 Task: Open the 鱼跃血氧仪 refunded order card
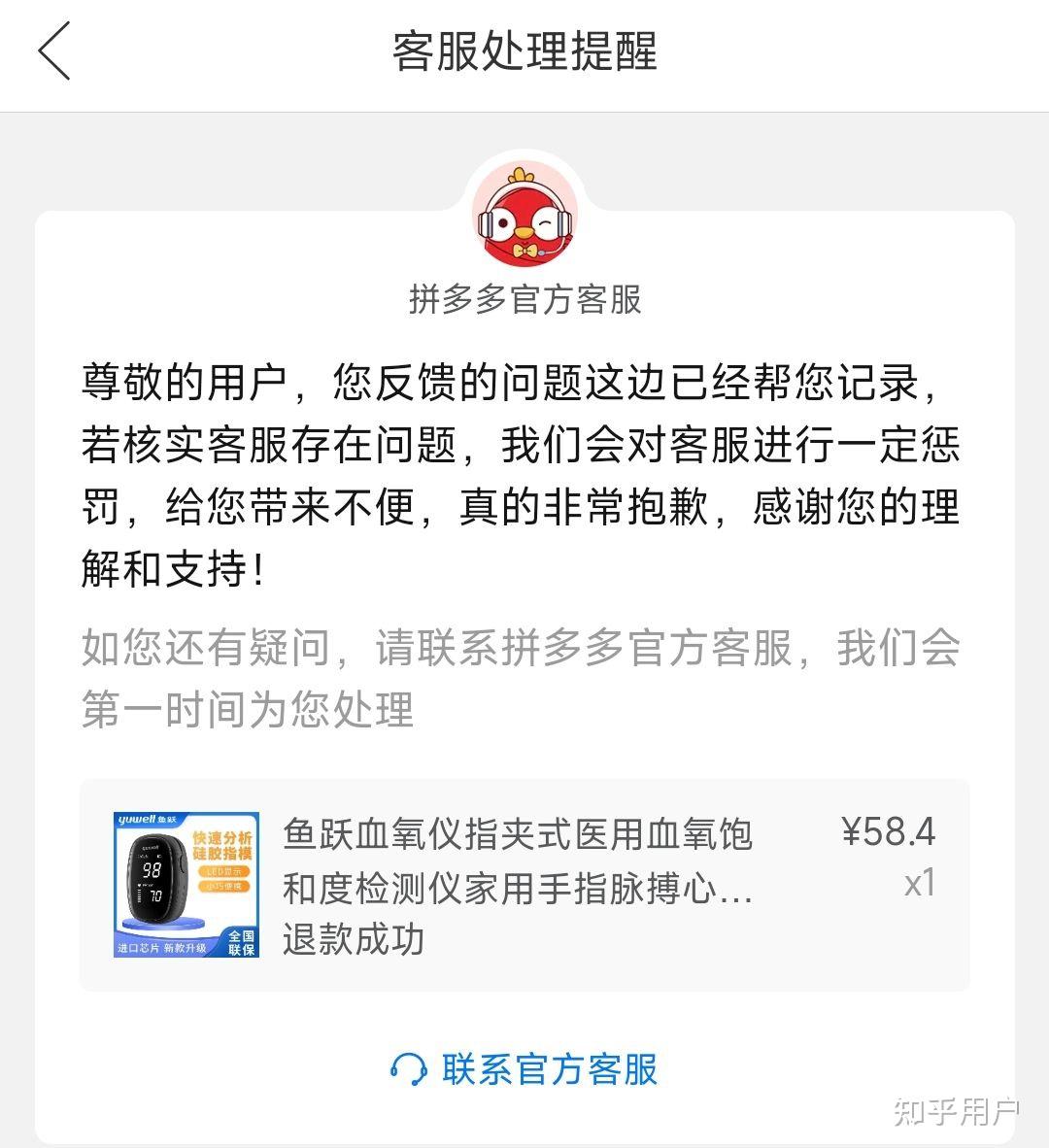pos(524,885)
